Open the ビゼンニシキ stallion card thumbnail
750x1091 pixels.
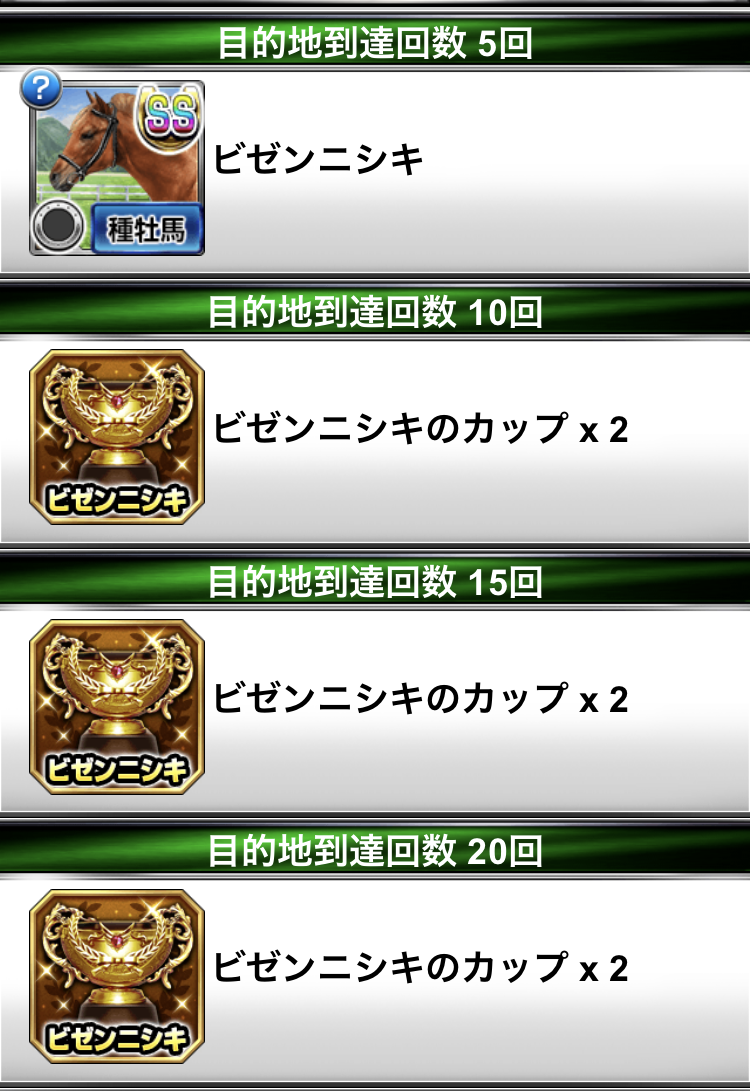coord(118,168)
